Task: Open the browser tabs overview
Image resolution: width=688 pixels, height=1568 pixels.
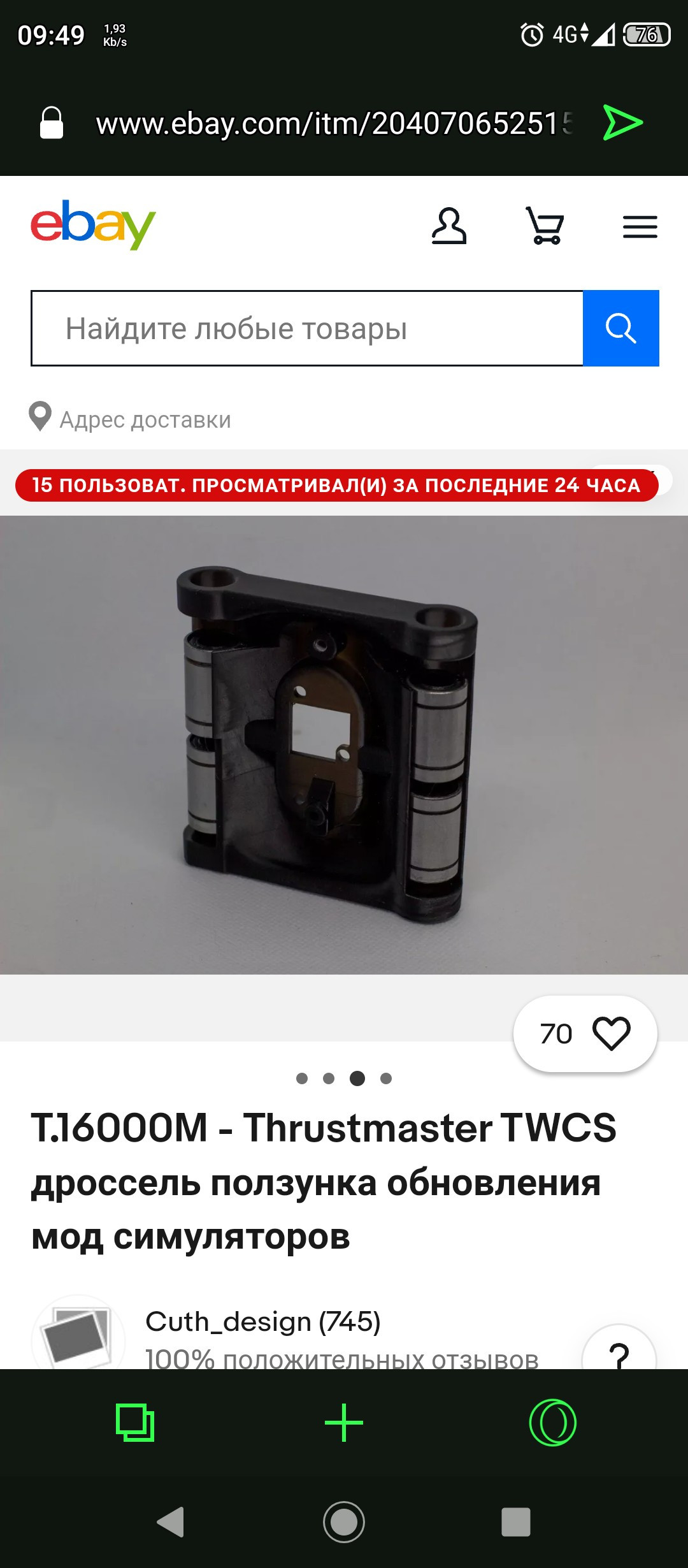Action: click(x=135, y=1422)
